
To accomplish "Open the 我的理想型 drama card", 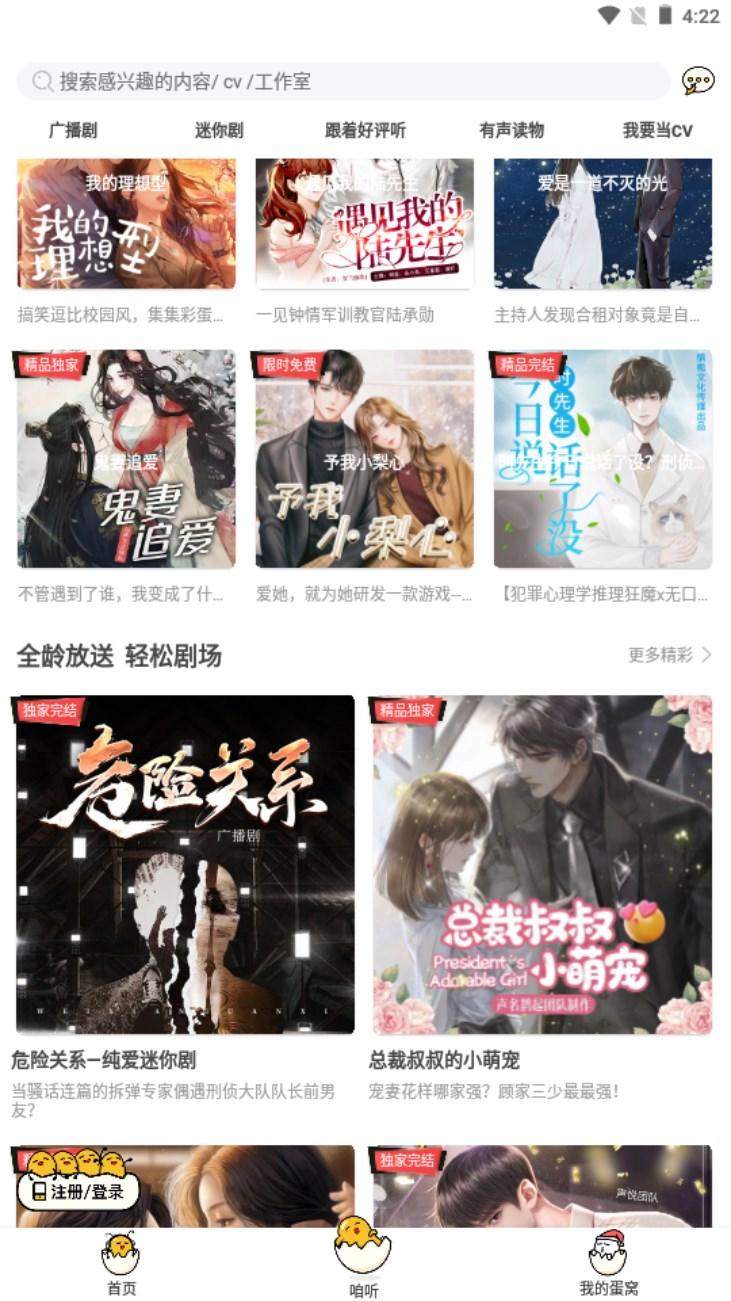I will (126, 225).
